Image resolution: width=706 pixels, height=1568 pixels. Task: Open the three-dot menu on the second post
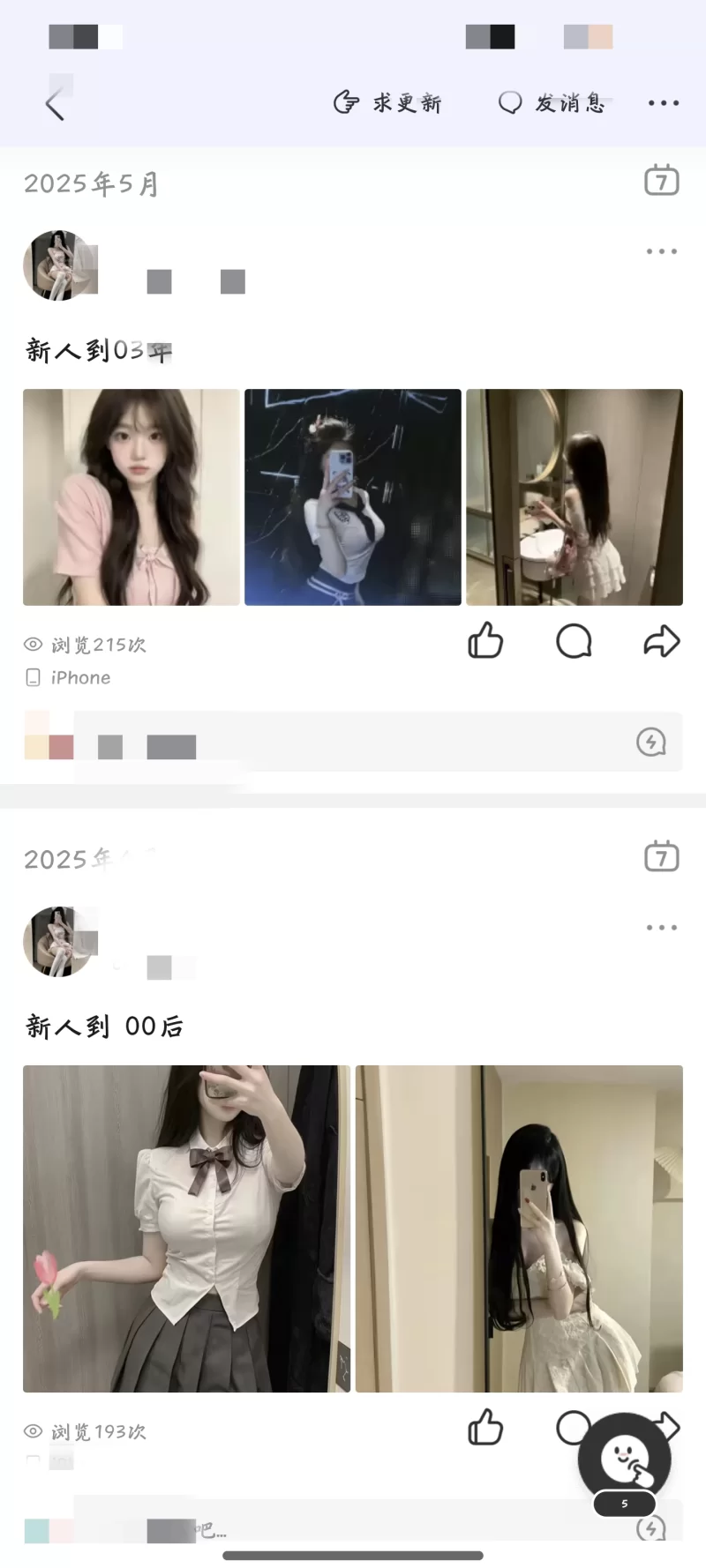click(661, 927)
